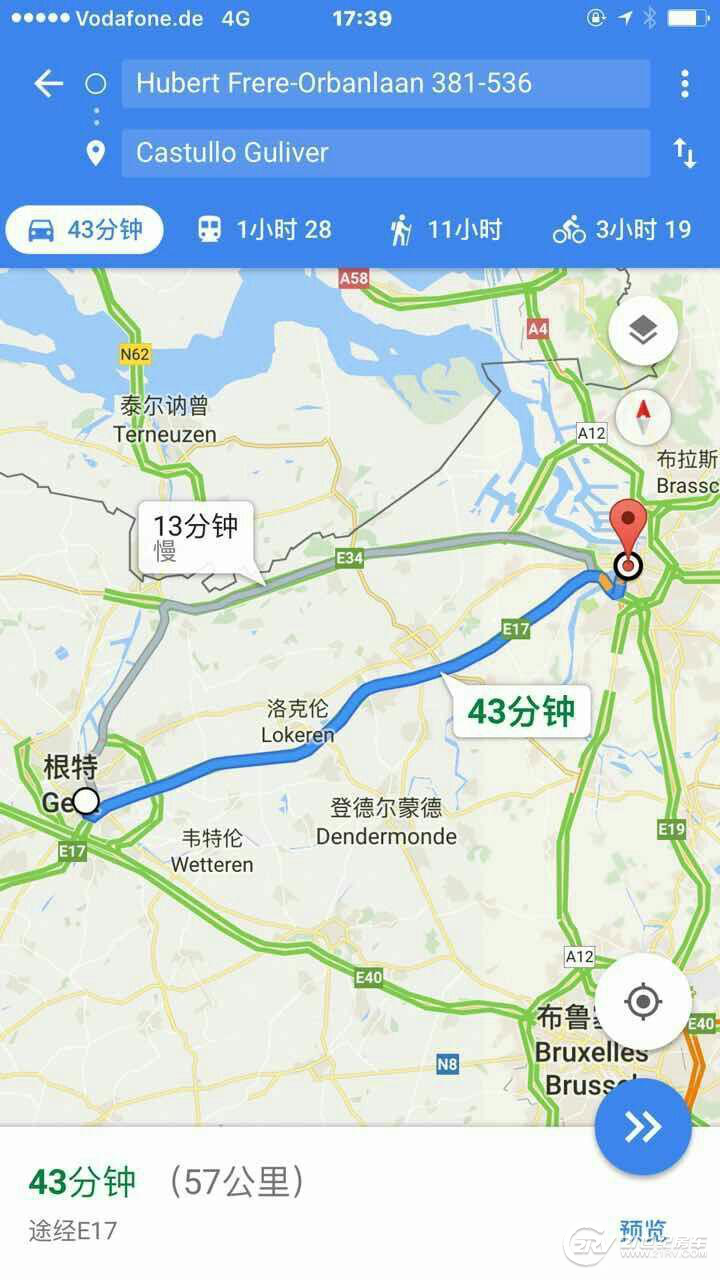Image resolution: width=720 pixels, height=1280 pixels.
Task: Start navigation with the blue arrow button
Action: (x=643, y=1127)
